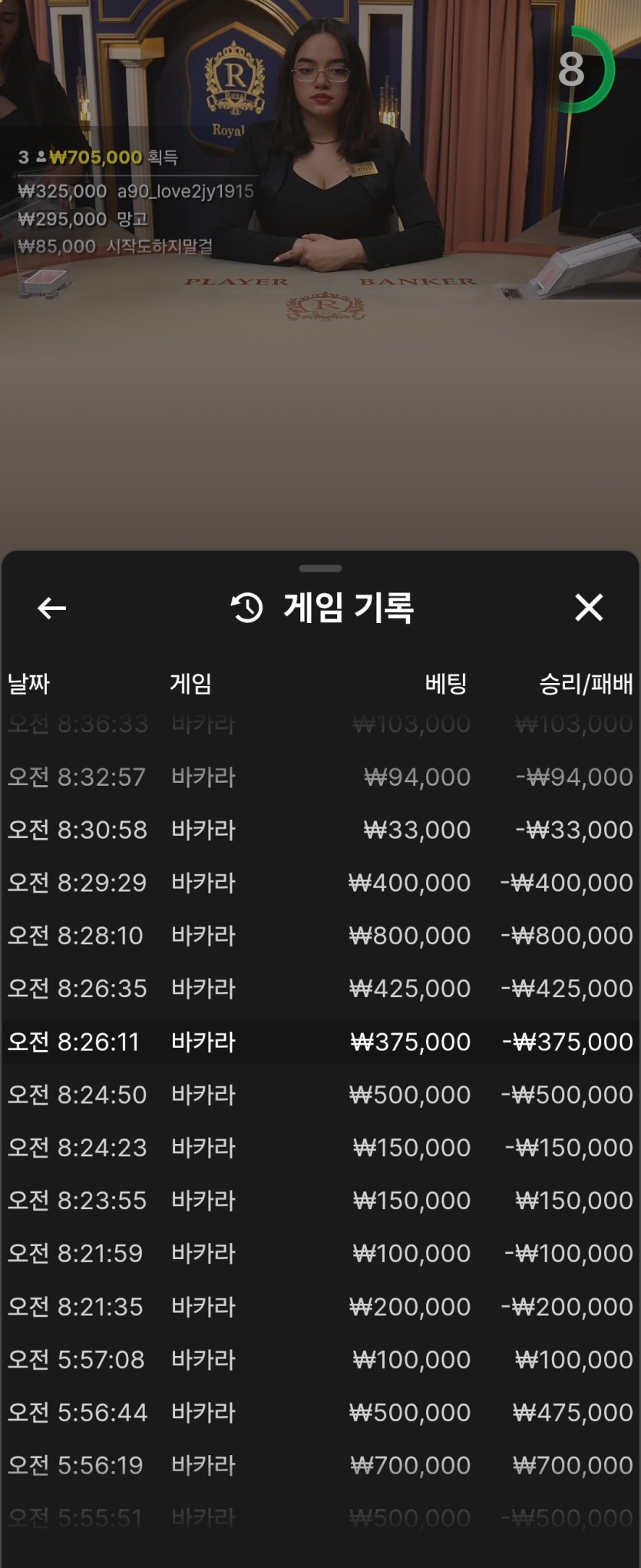Select the 8:23:55 winning record
The image size is (641, 1568).
click(320, 1200)
